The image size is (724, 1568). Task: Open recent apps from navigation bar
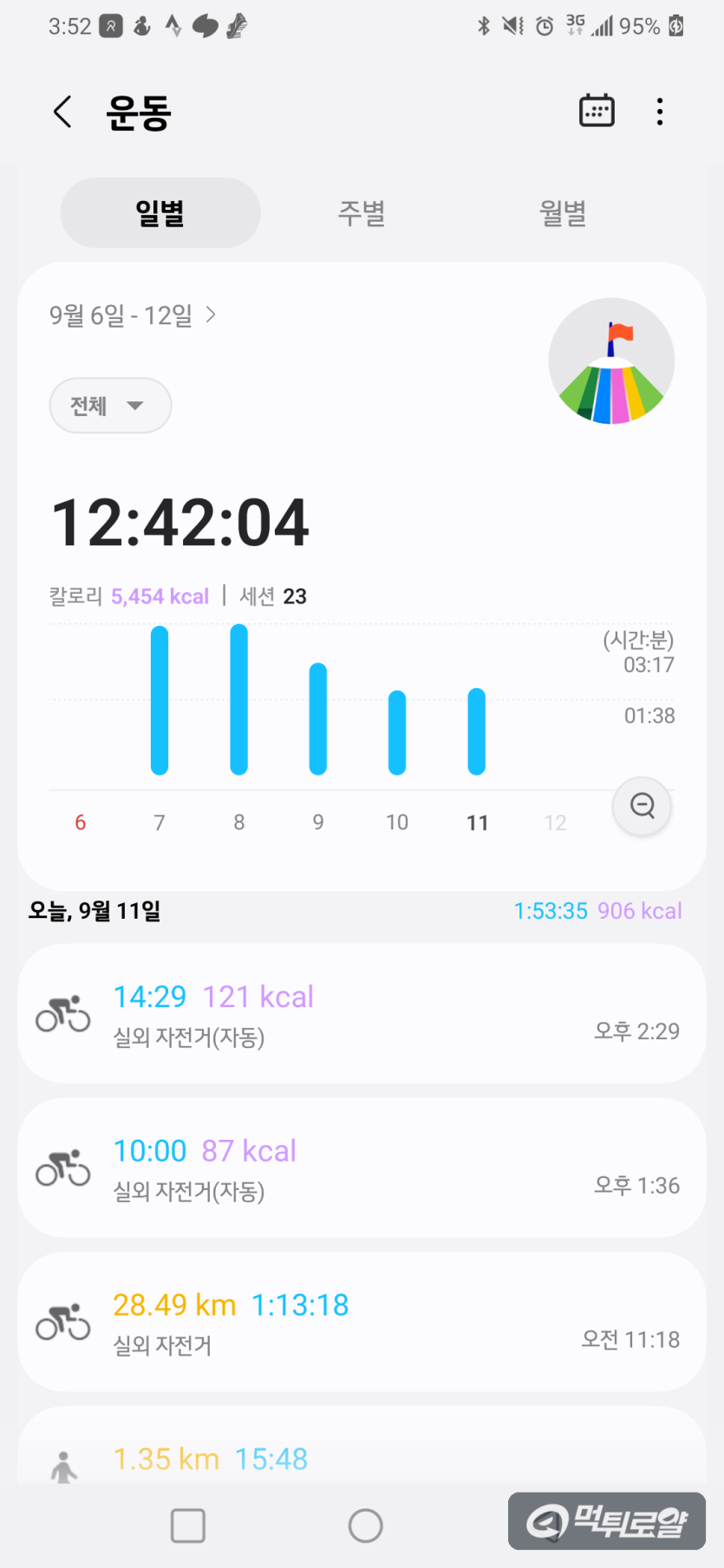pyautogui.click(x=188, y=1526)
